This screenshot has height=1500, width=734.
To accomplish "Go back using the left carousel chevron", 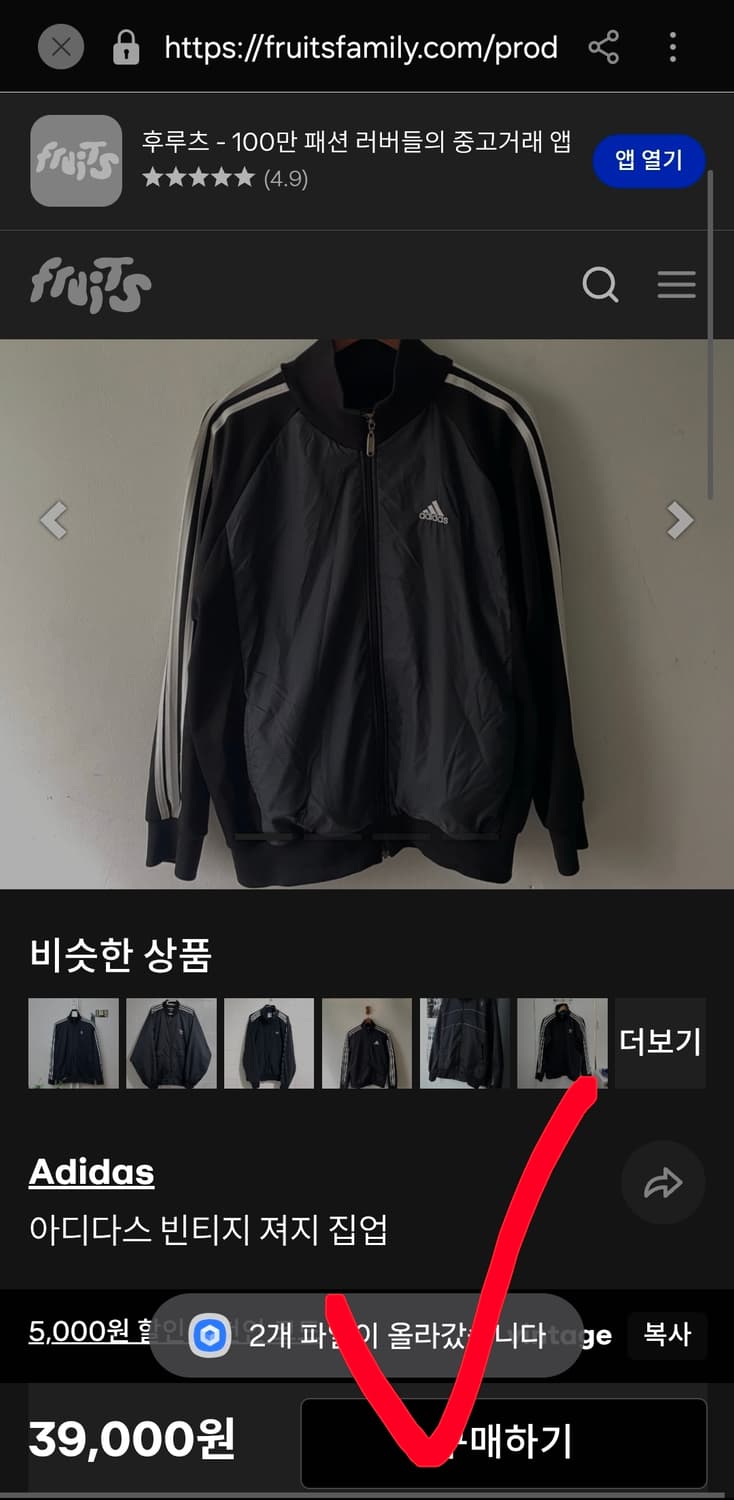I will tap(52, 519).
